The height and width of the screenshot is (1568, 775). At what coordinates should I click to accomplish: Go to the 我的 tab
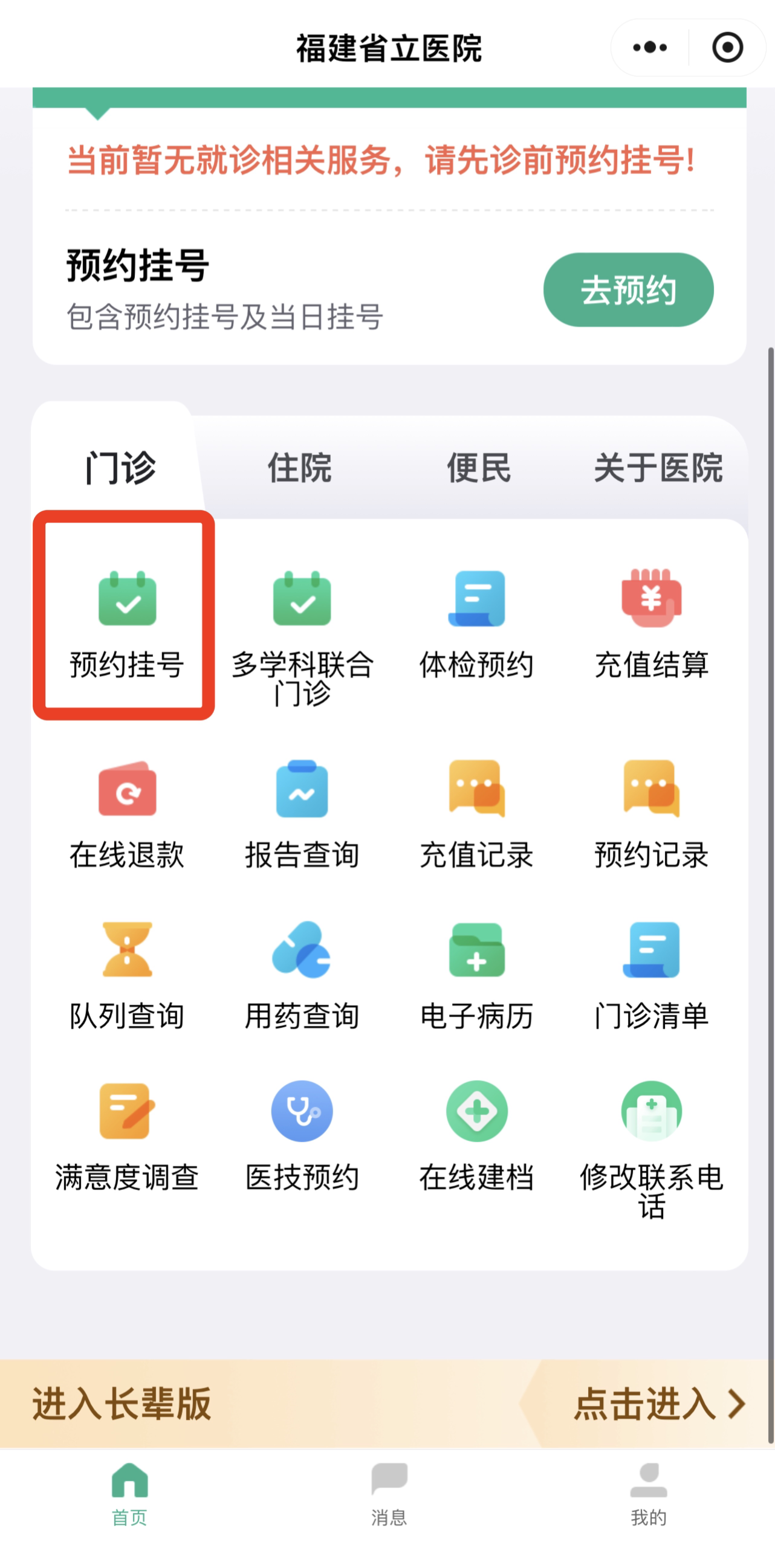tap(649, 1495)
